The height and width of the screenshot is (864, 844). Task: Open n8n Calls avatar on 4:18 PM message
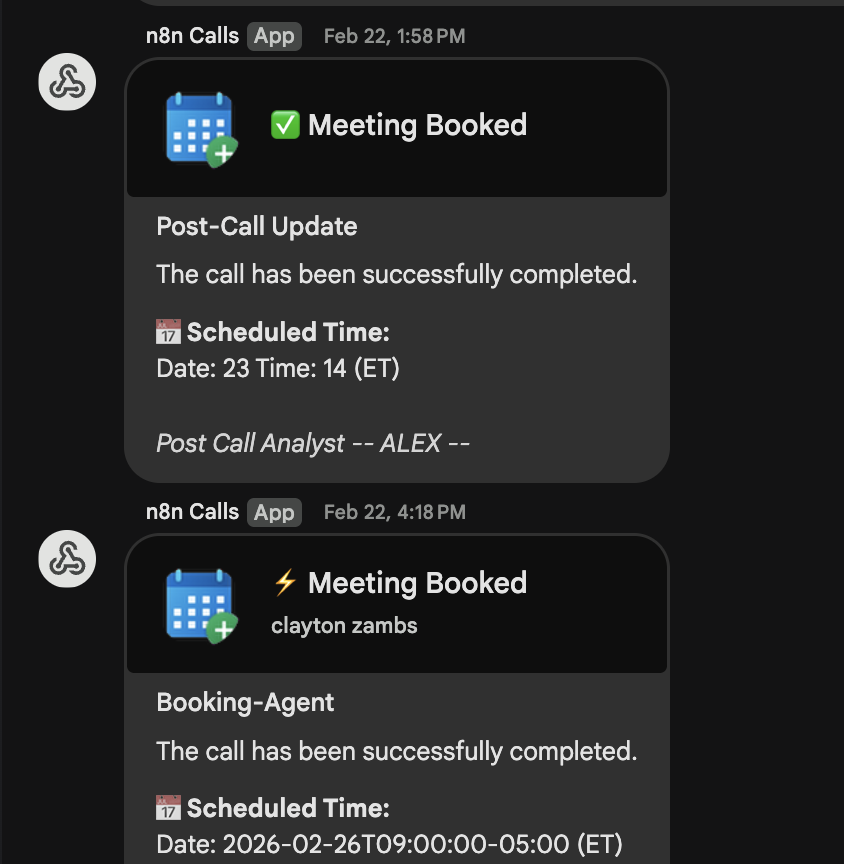[67, 558]
